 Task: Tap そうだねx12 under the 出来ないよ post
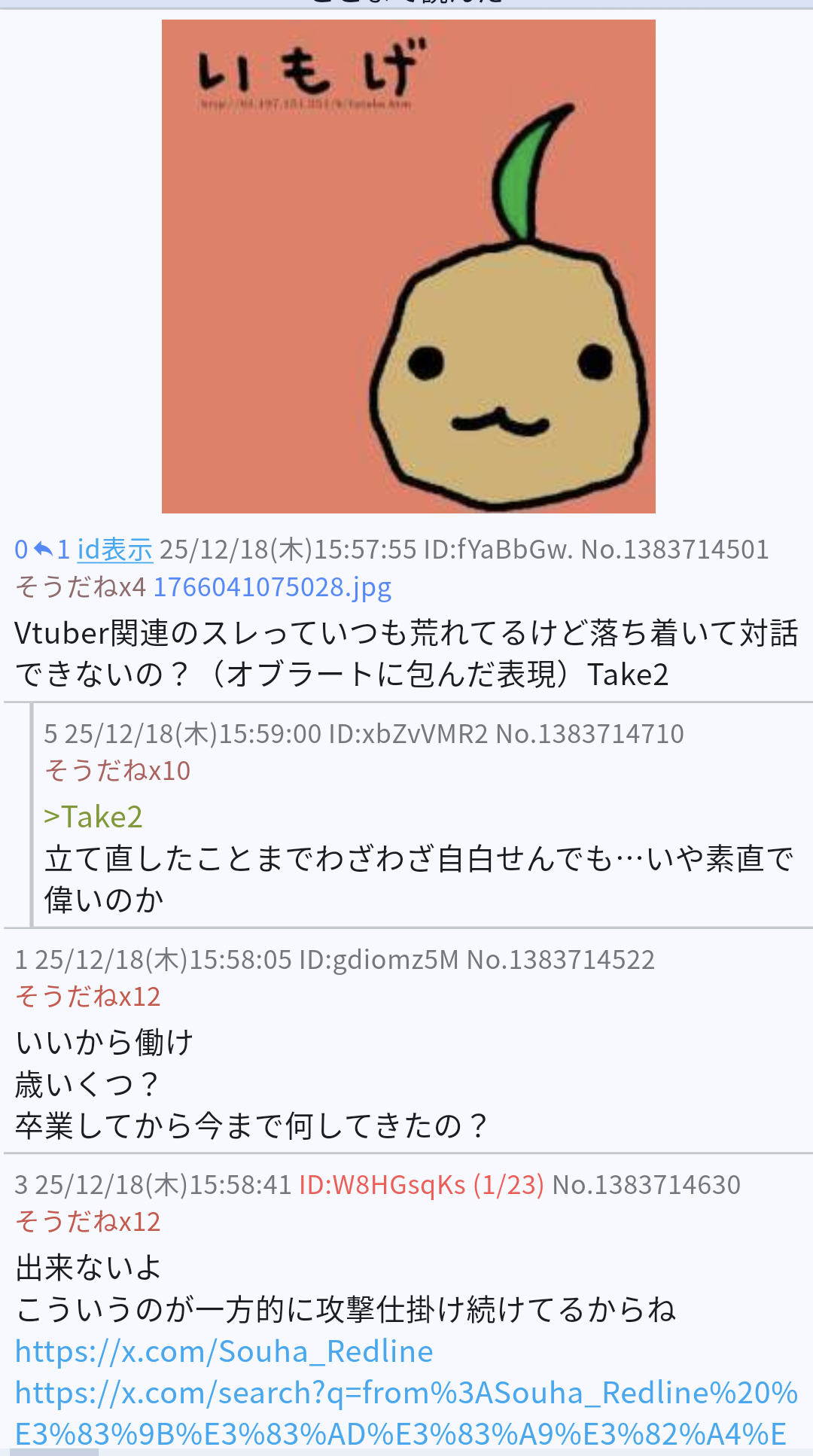tap(88, 1222)
